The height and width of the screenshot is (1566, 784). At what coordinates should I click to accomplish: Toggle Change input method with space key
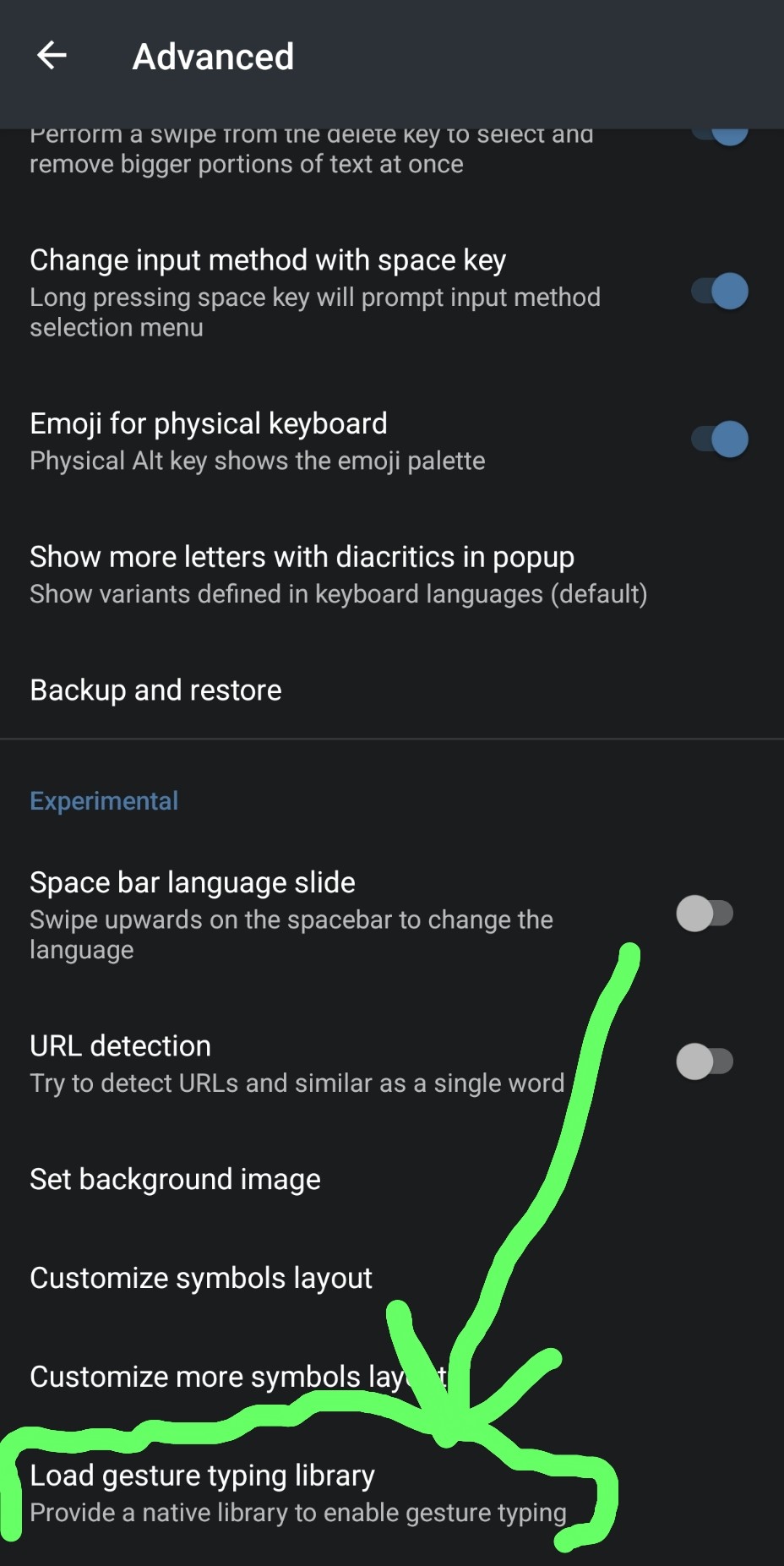pyautogui.click(x=719, y=292)
